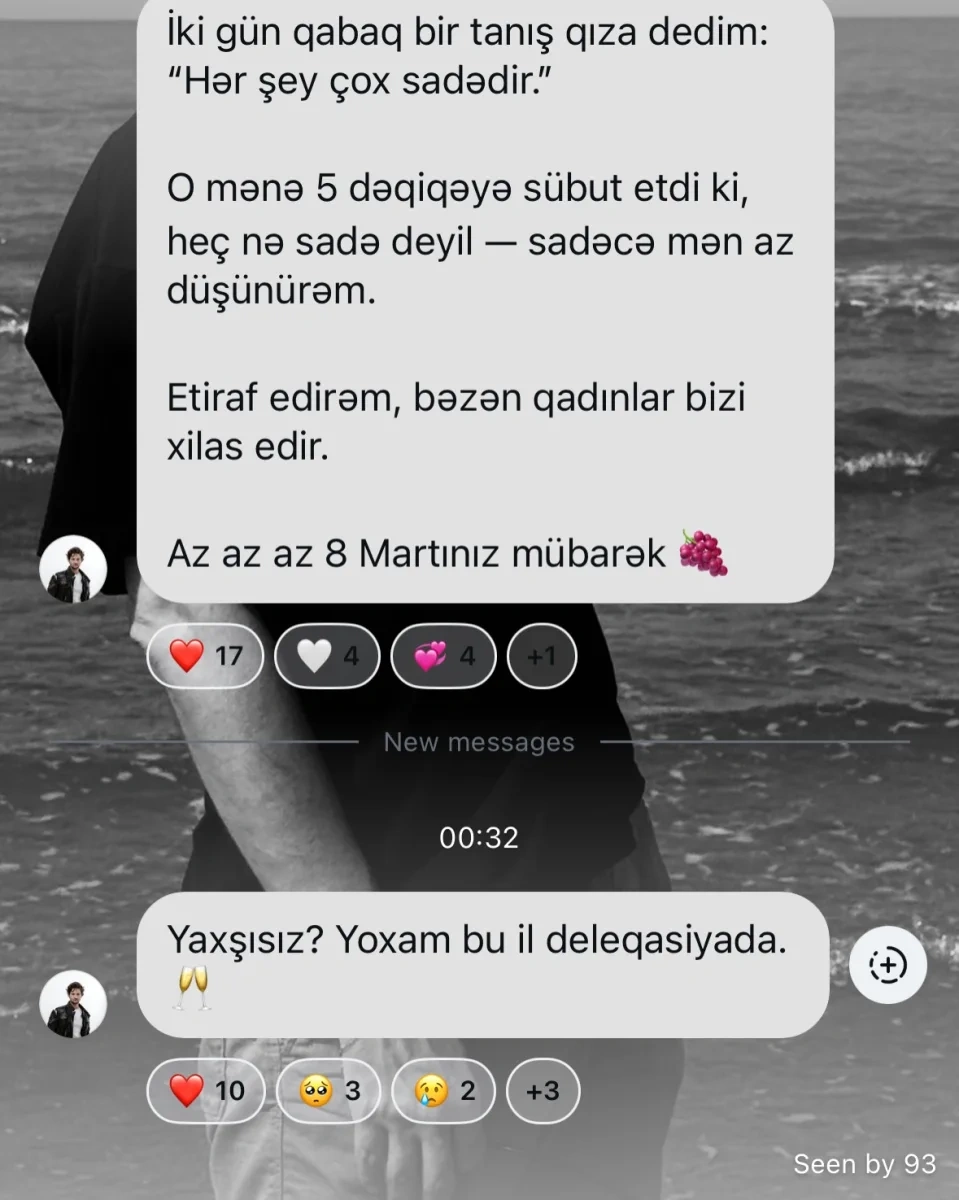This screenshot has width=959, height=1200.
Task: Open sender's avatar beside the Yaxşısız message
Action: (73, 1003)
